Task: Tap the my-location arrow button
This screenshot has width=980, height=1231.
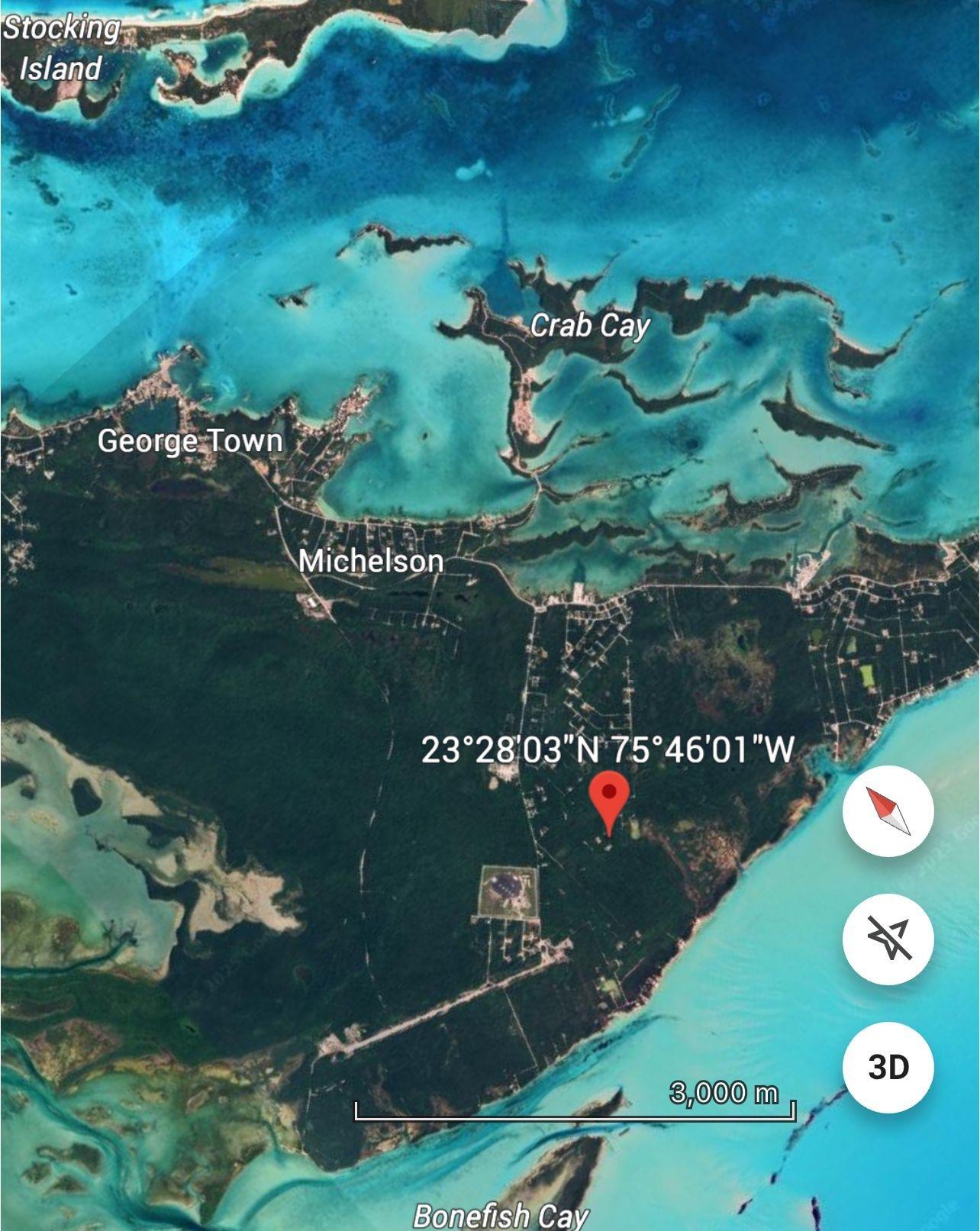Action: 888,939
